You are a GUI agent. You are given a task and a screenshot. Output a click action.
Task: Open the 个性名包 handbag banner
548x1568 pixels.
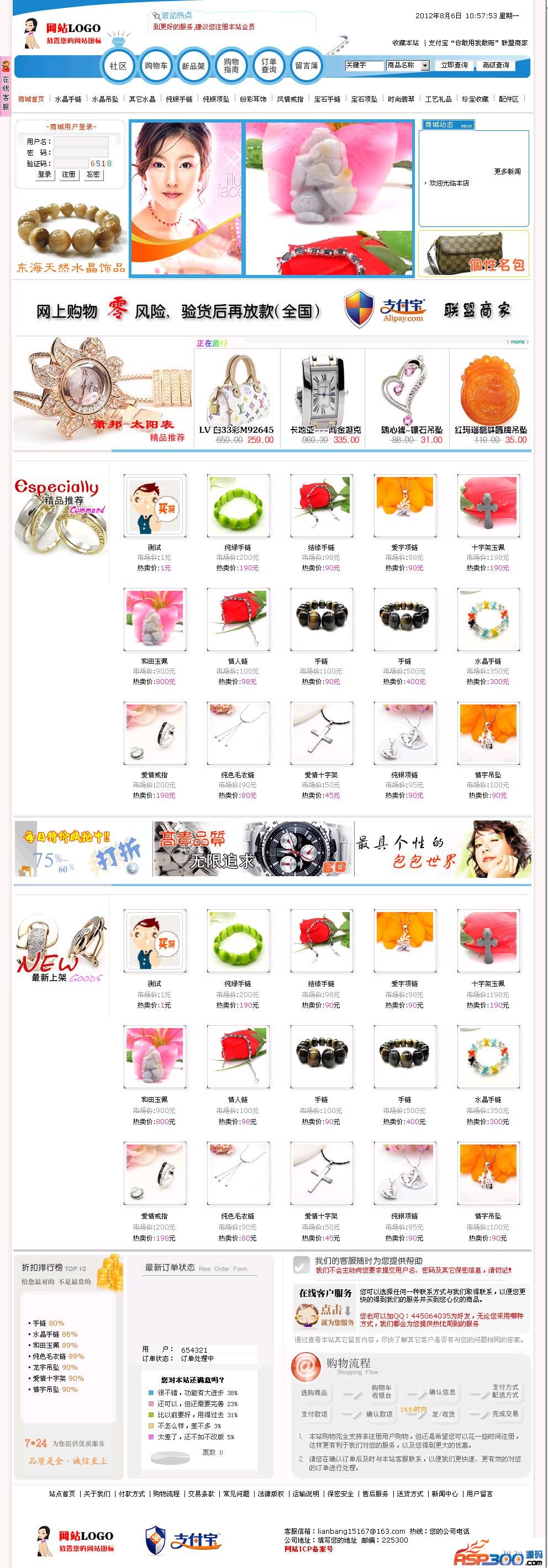[473, 254]
